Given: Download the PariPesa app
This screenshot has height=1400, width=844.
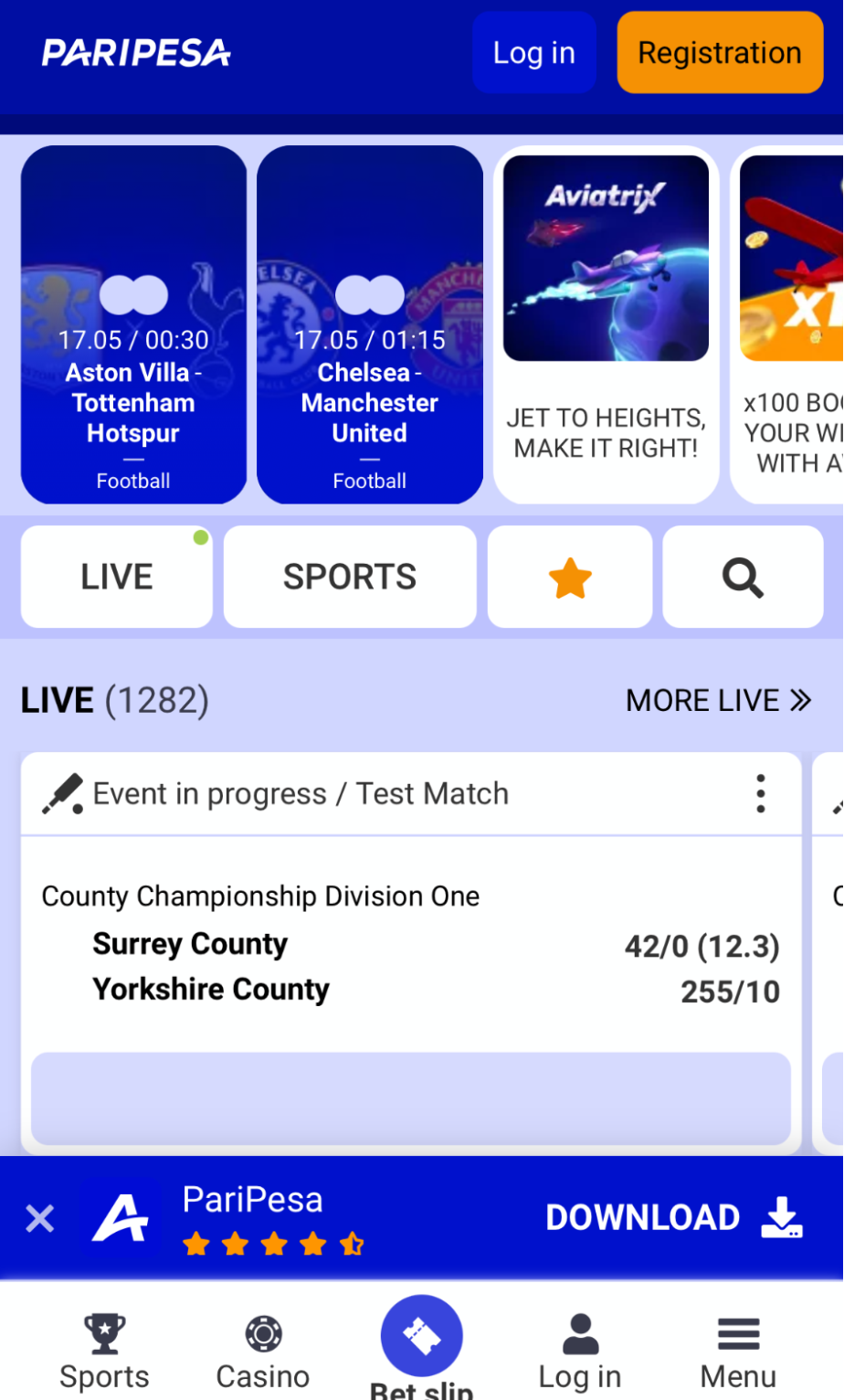Looking at the screenshot, I should pyautogui.click(x=674, y=1218).
